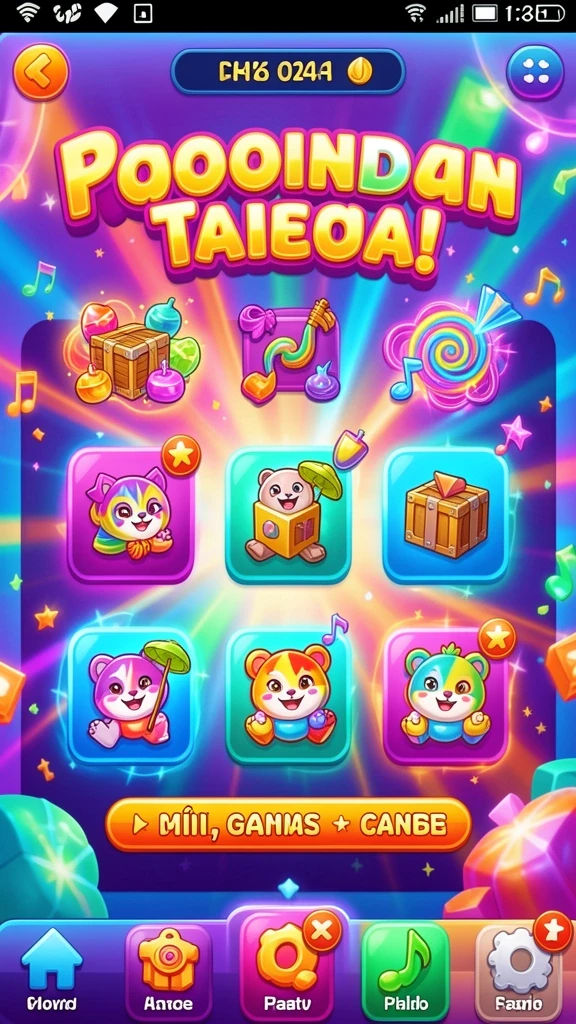Open the four-dot menu button
The height and width of the screenshot is (1024, 576).
(x=536, y=72)
